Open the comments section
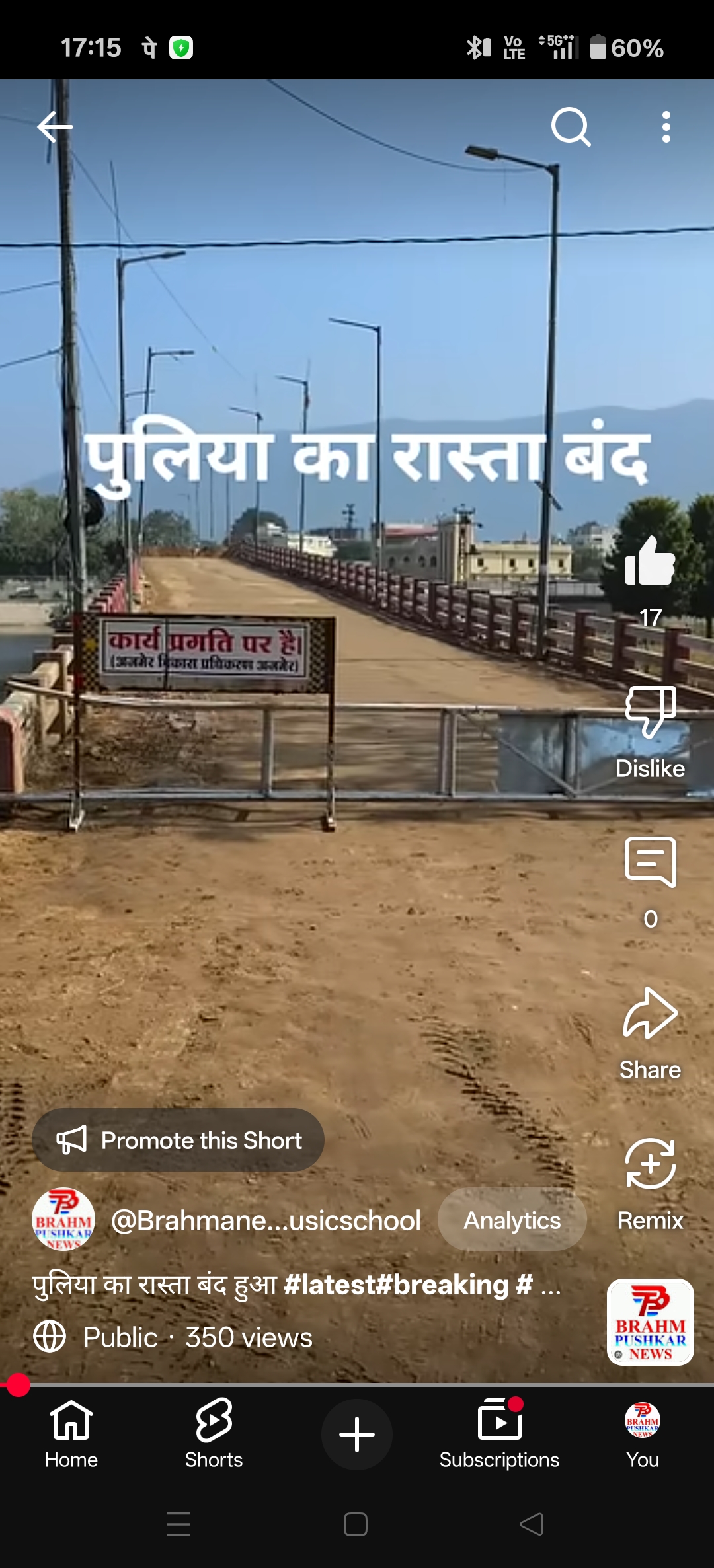The image size is (714, 1568). pyautogui.click(x=650, y=862)
